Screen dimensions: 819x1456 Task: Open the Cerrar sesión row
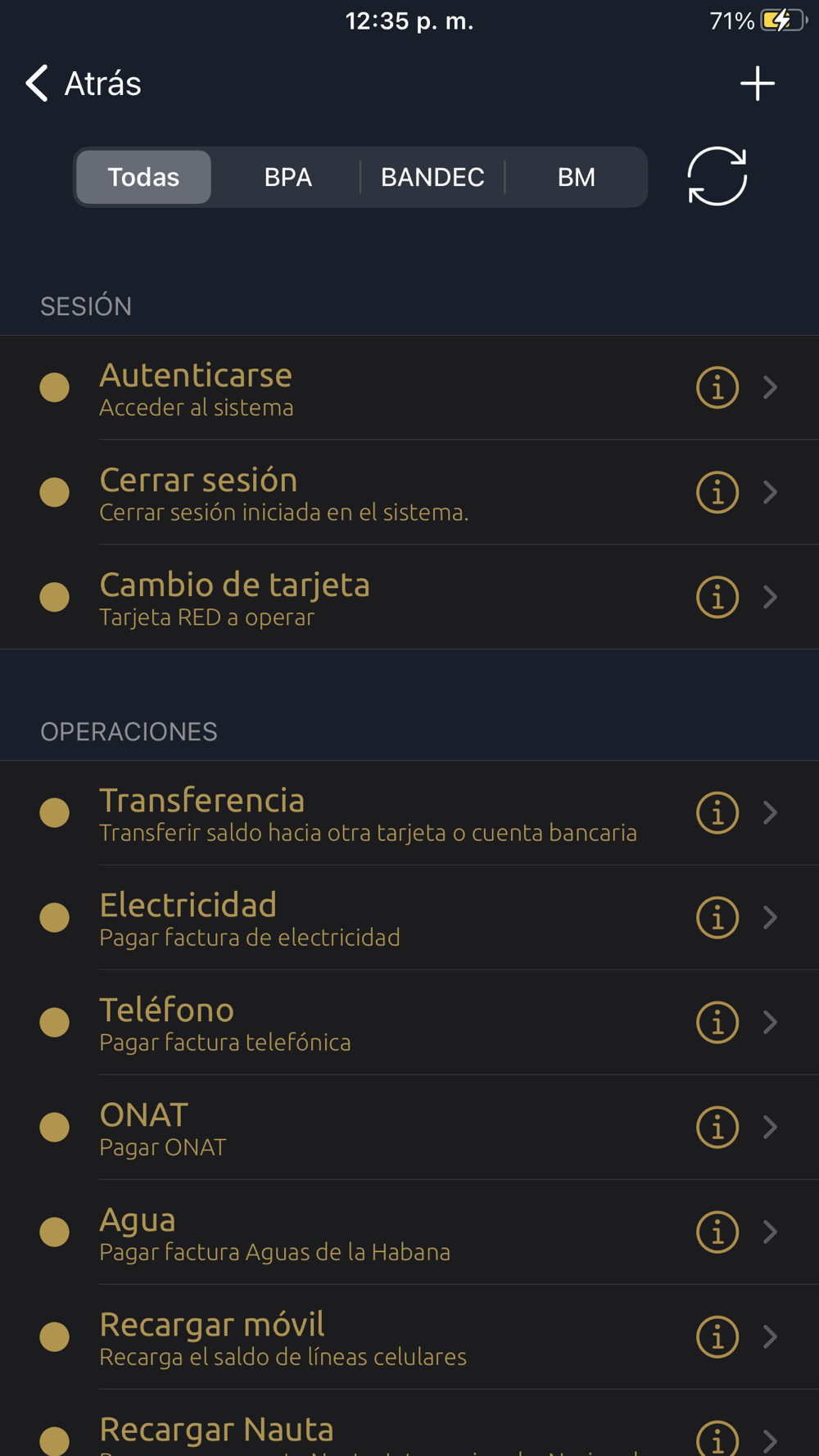click(x=409, y=492)
